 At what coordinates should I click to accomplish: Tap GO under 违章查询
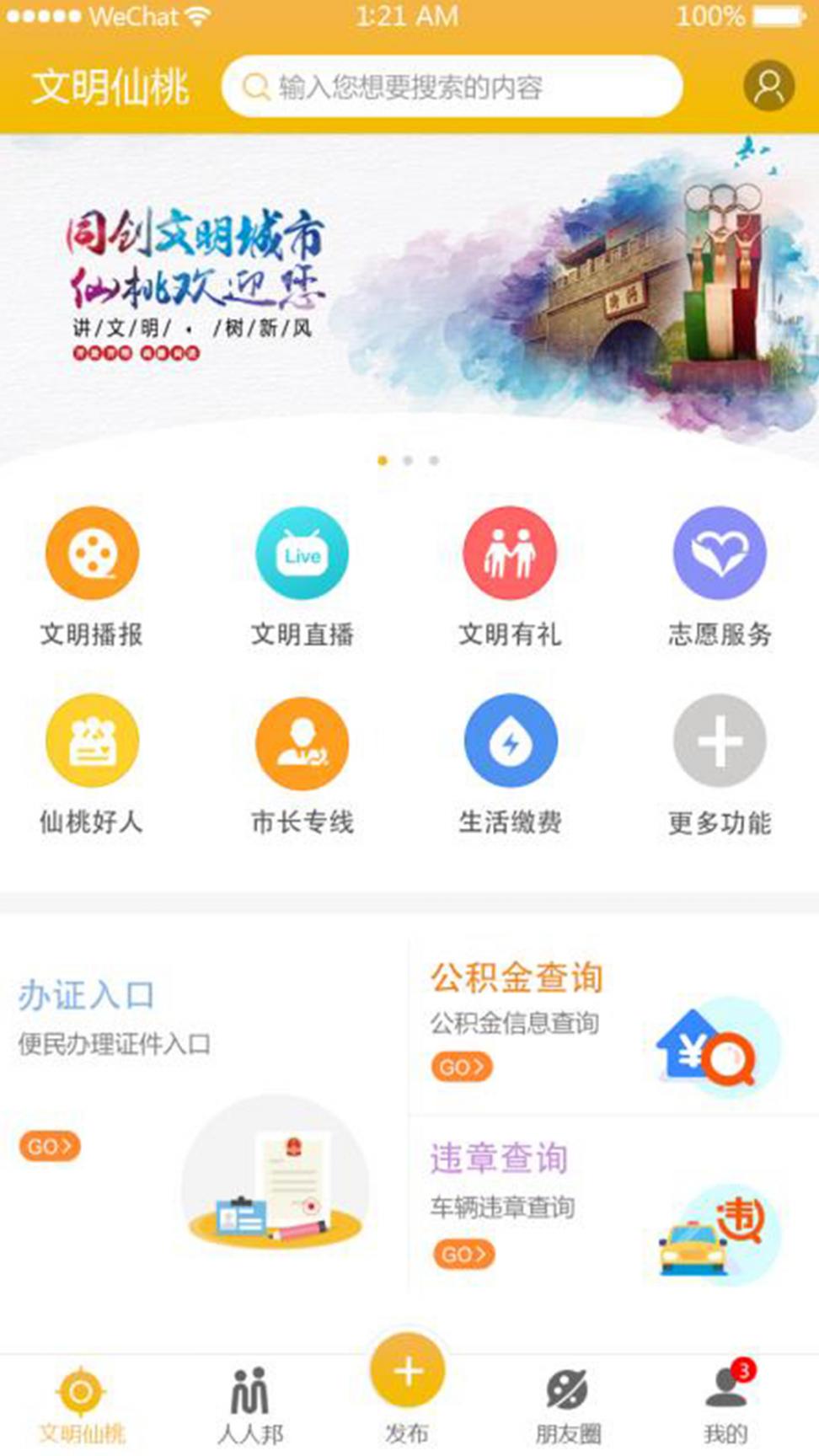tap(464, 1254)
